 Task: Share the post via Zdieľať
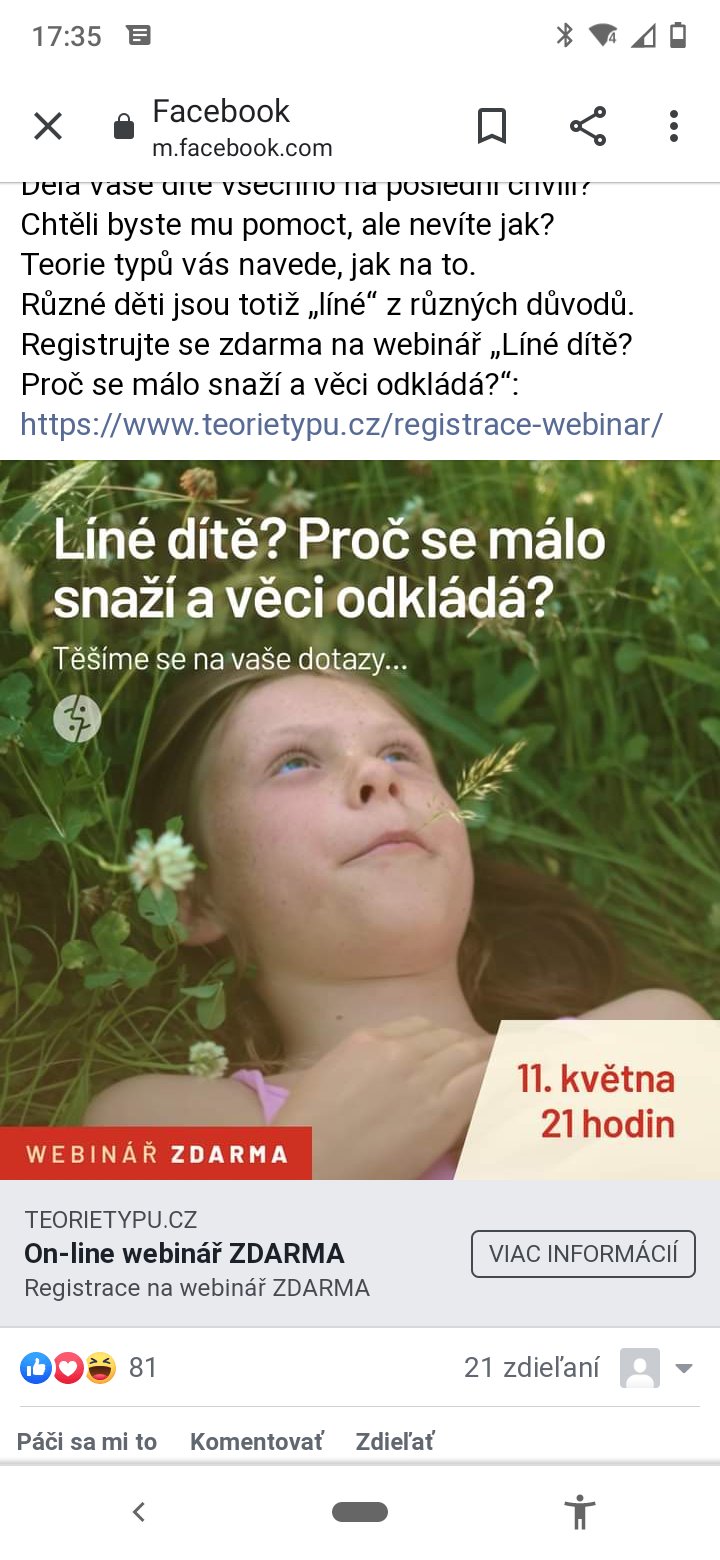pyautogui.click(x=395, y=1441)
